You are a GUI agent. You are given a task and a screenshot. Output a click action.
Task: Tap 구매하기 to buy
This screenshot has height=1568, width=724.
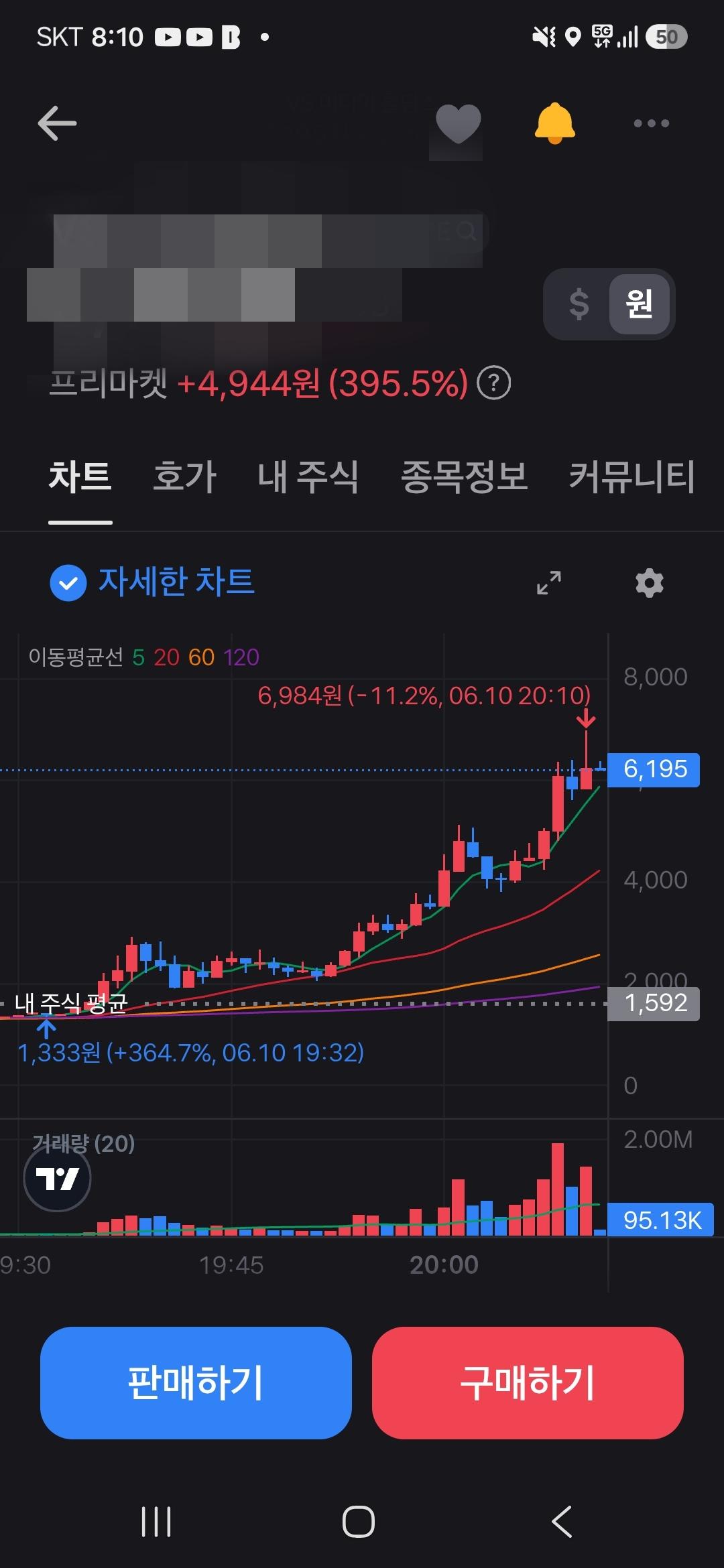528,1382
